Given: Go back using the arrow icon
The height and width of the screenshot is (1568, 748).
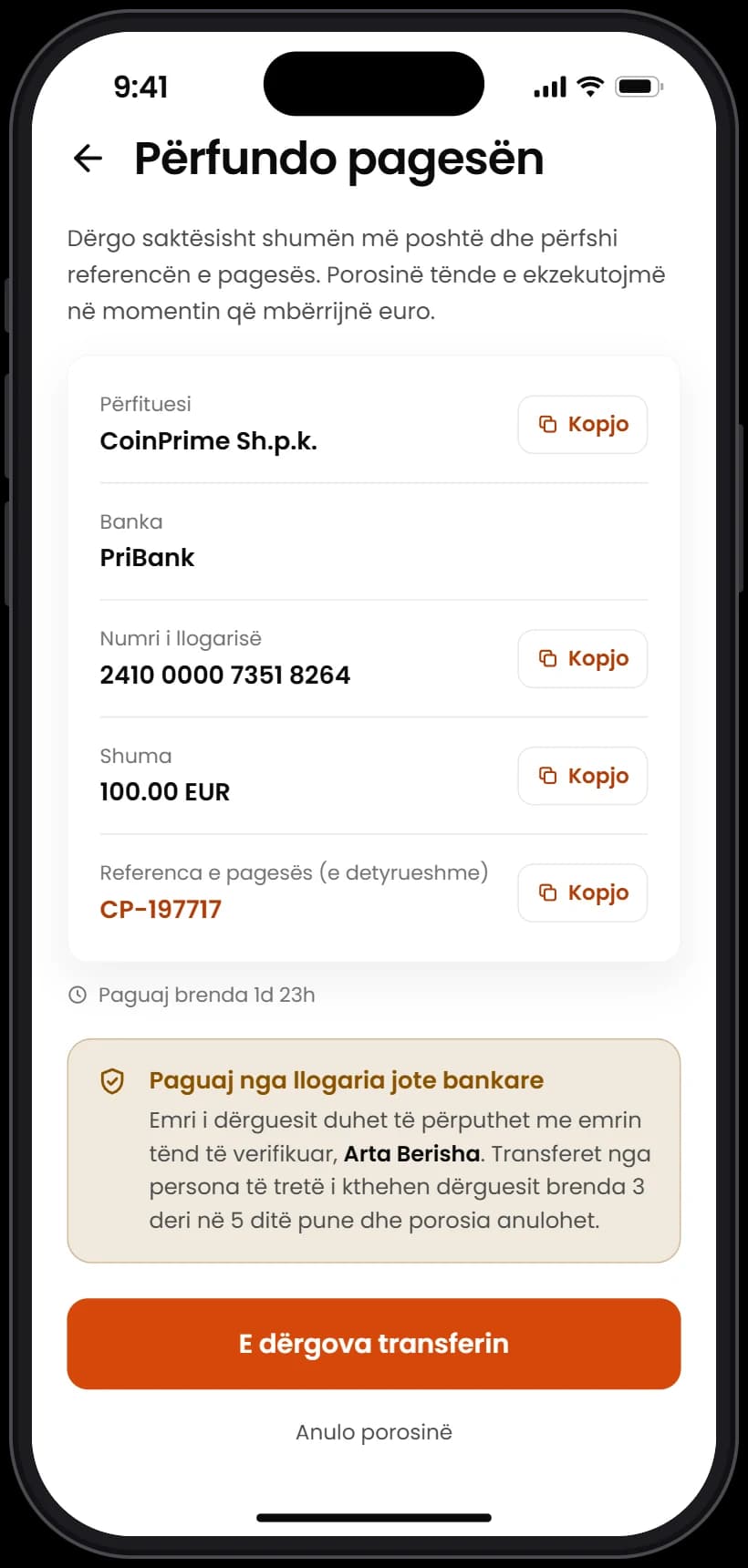Looking at the screenshot, I should coord(88,158).
